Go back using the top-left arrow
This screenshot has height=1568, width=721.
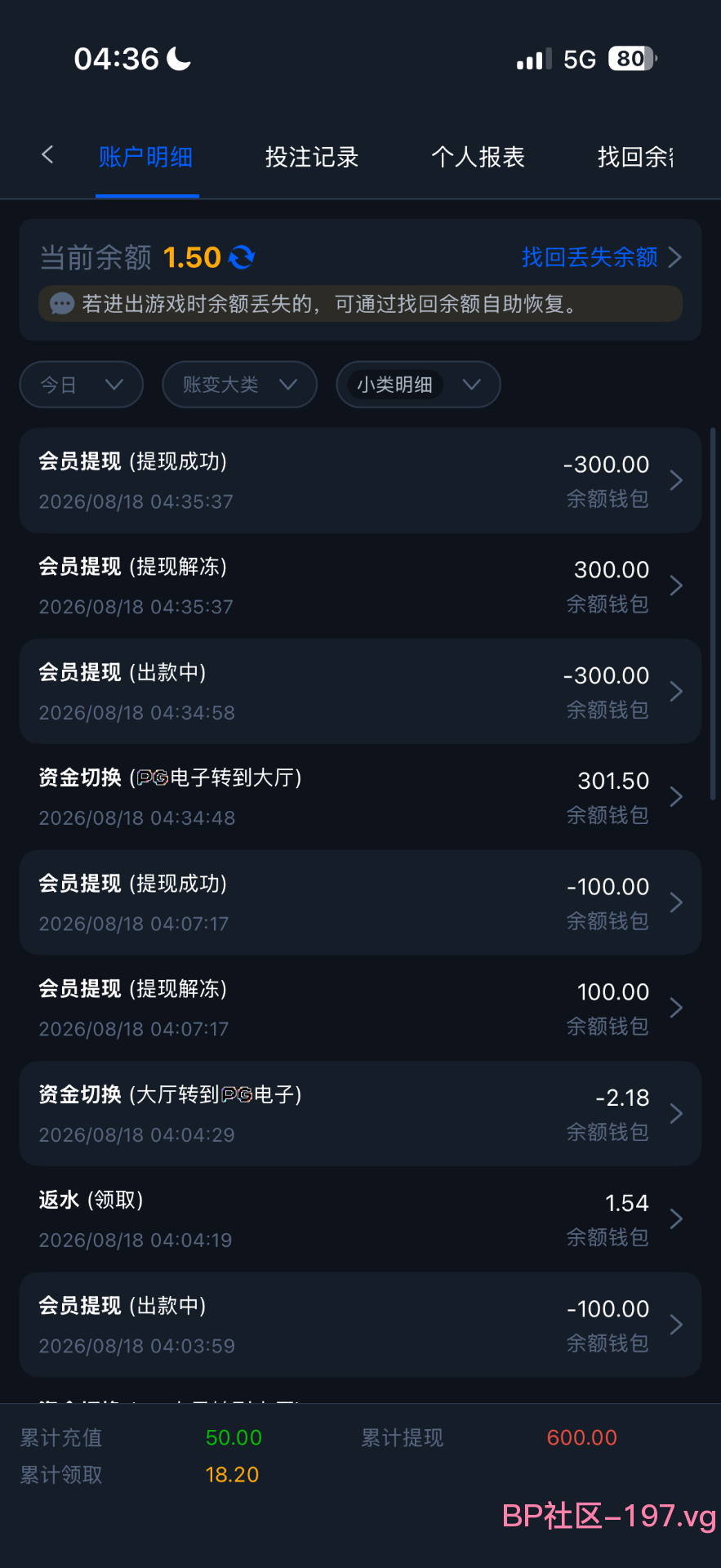click(x=47, y=154)
